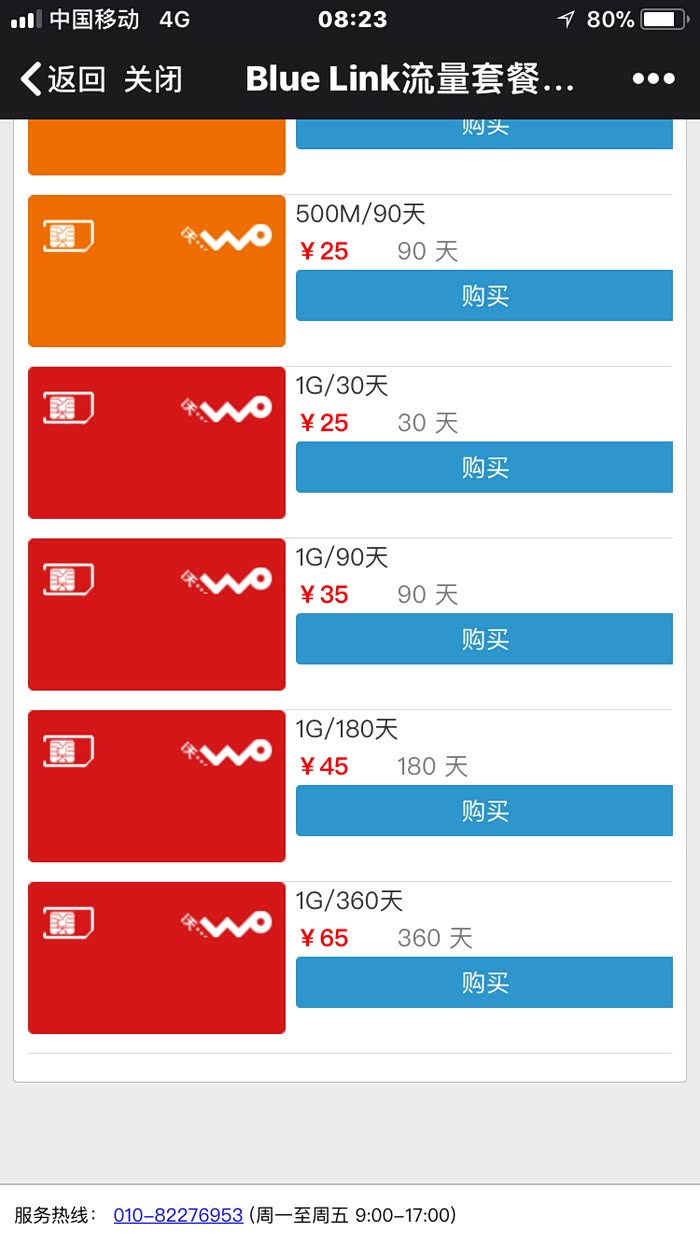Viewport: 700px width, 1245px height.
Task: Buy the 500M/90天 plan
Action: 485,296
